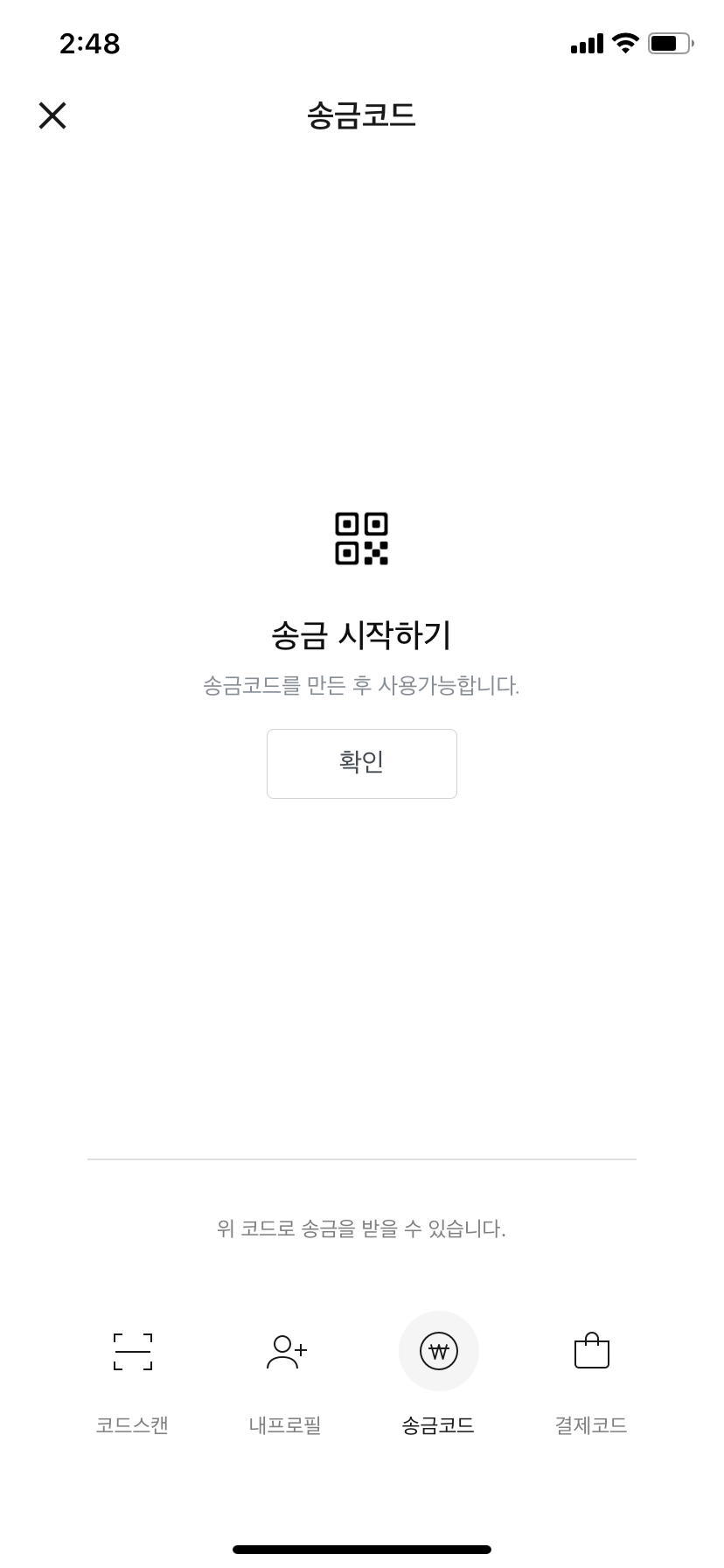724x1568 pixels.
Task: Tap the 확인 button
Action: point(361,763)
